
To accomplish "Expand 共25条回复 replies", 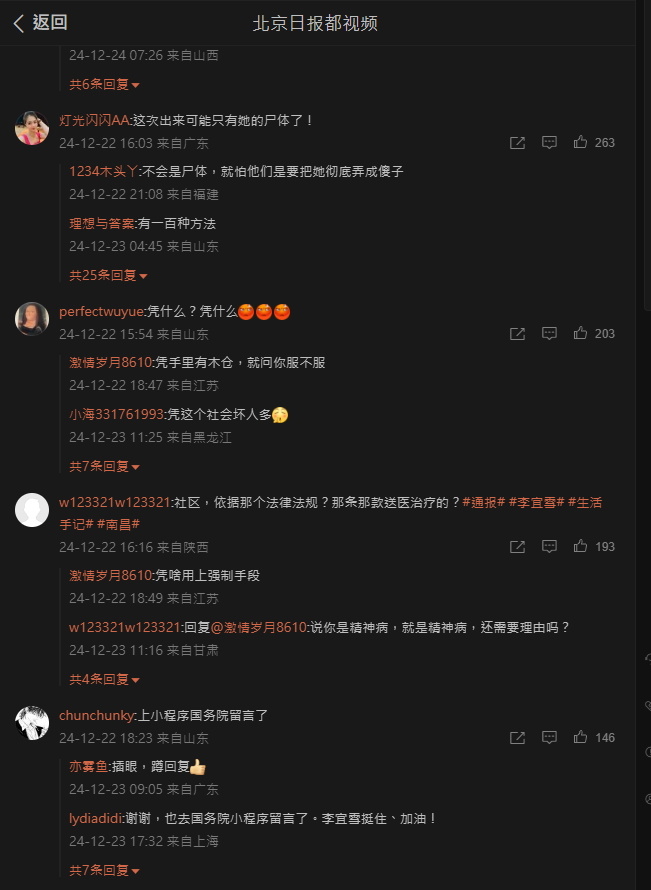I will tap(108, 275).
